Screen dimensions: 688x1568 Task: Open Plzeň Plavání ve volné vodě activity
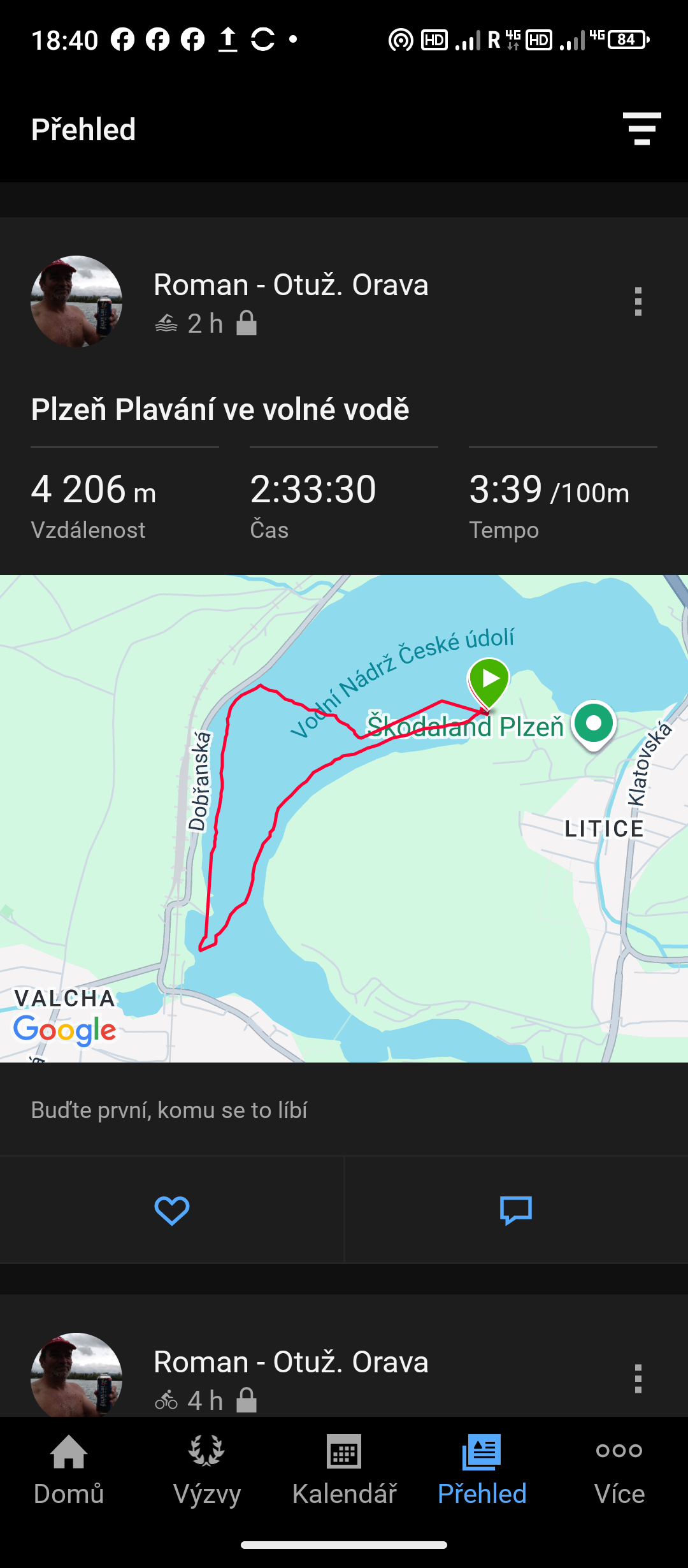click(220, 409)
